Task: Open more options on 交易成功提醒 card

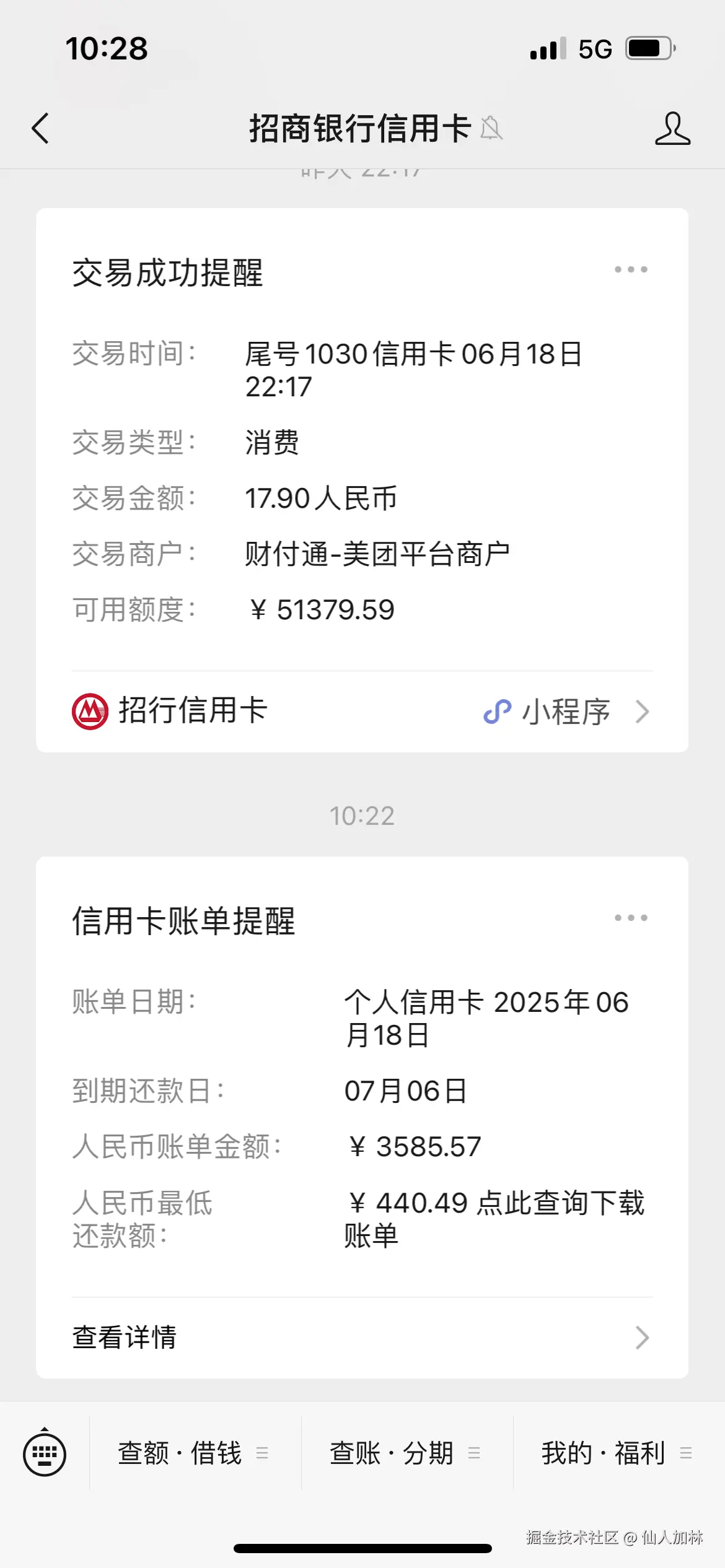Action: click(x=631, y=269)
